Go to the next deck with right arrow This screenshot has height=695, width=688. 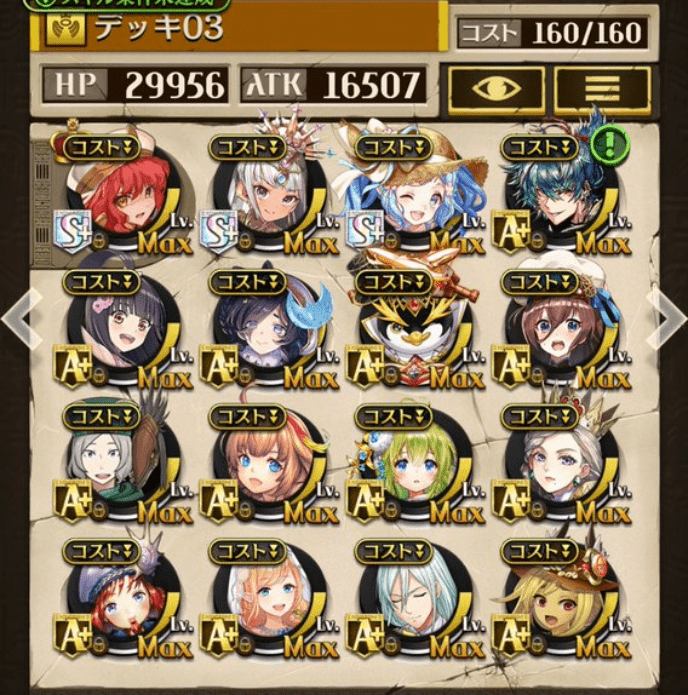[x=668, y=318]
